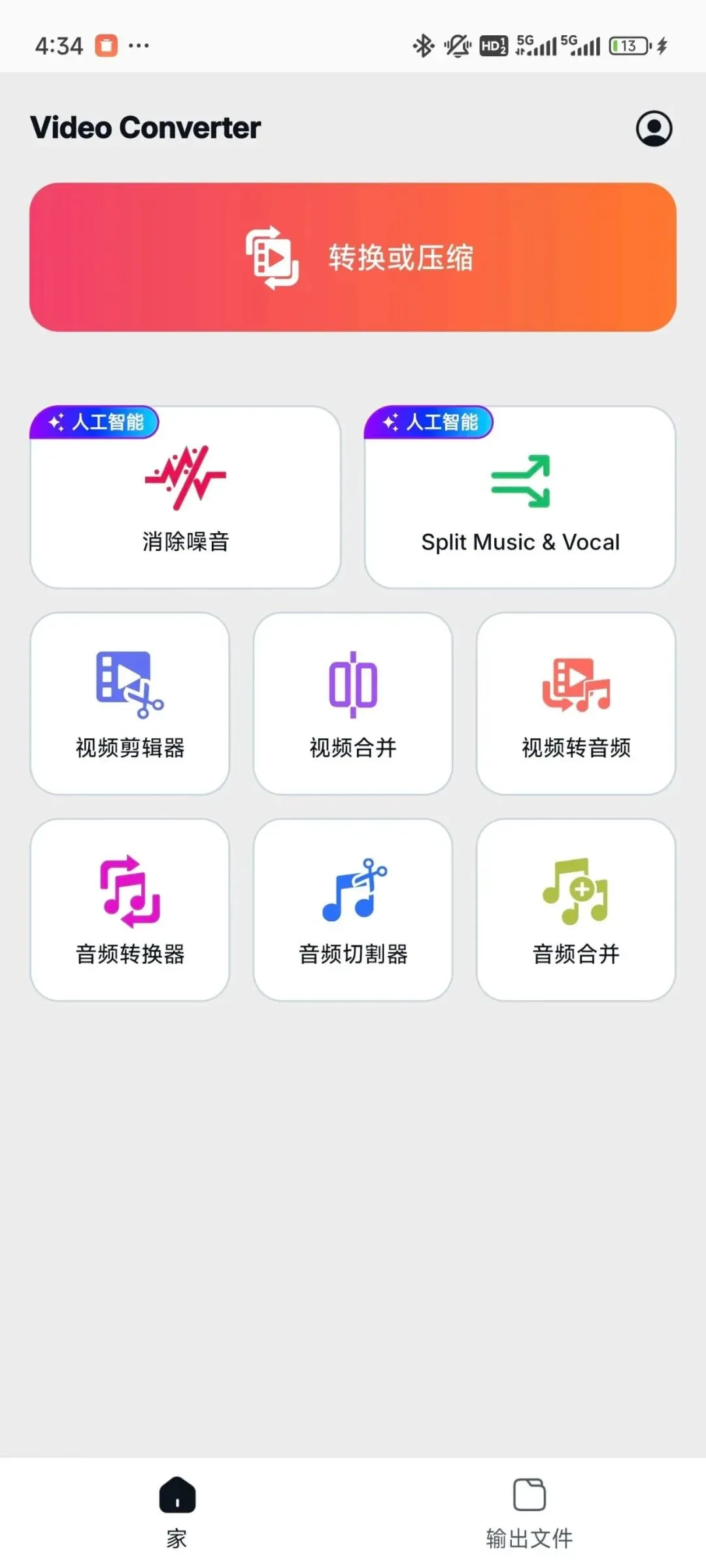Viewport: 706px width, 1568px height.
Task: Open the 消除噪音 AI tool
Action: (x=186, y=498)
